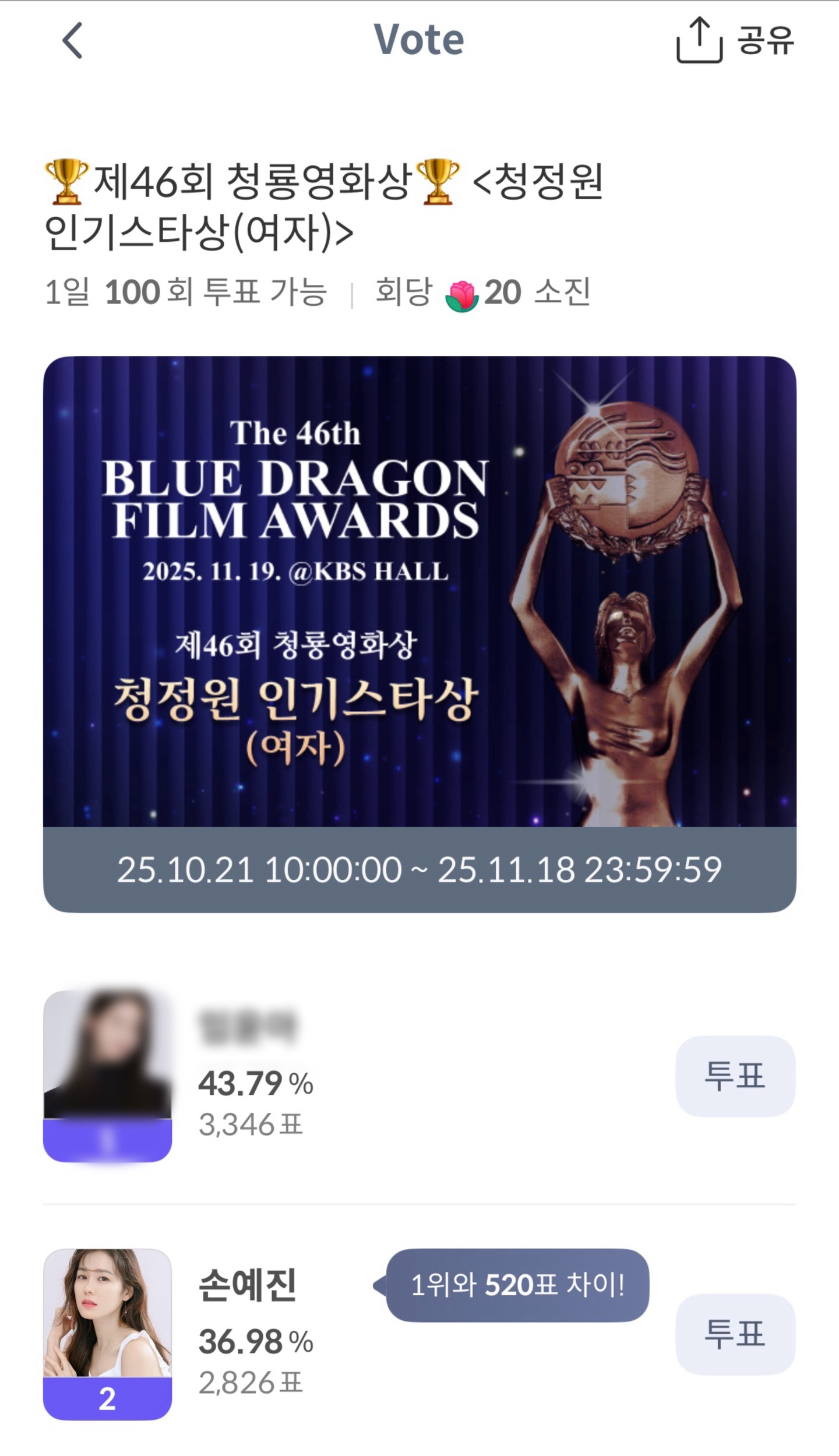Tap the 투표 button next to 손예진
Viewport: 839px width, 1456px height.
[735, 1334]
